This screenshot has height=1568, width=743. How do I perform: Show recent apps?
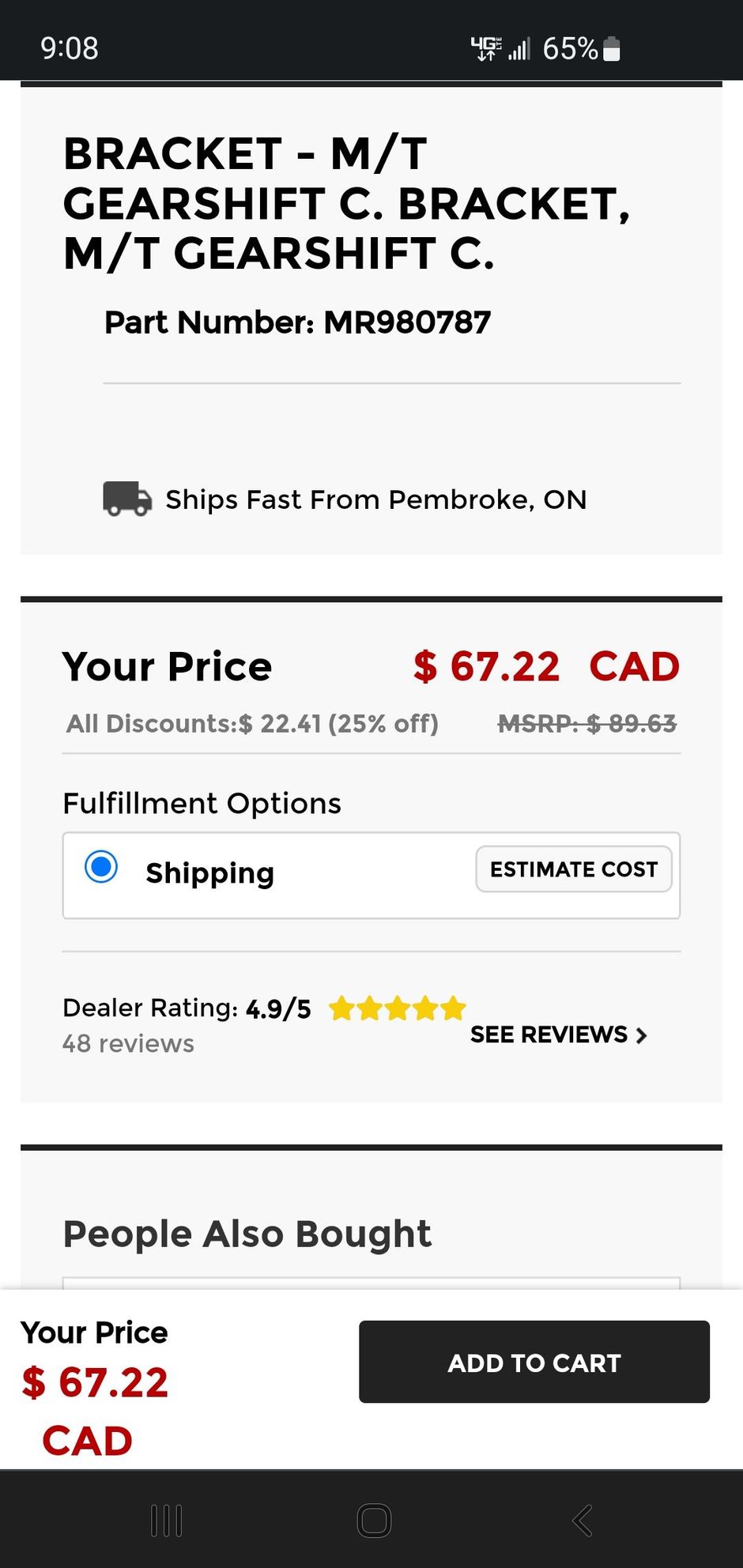tap(166, 1520)
